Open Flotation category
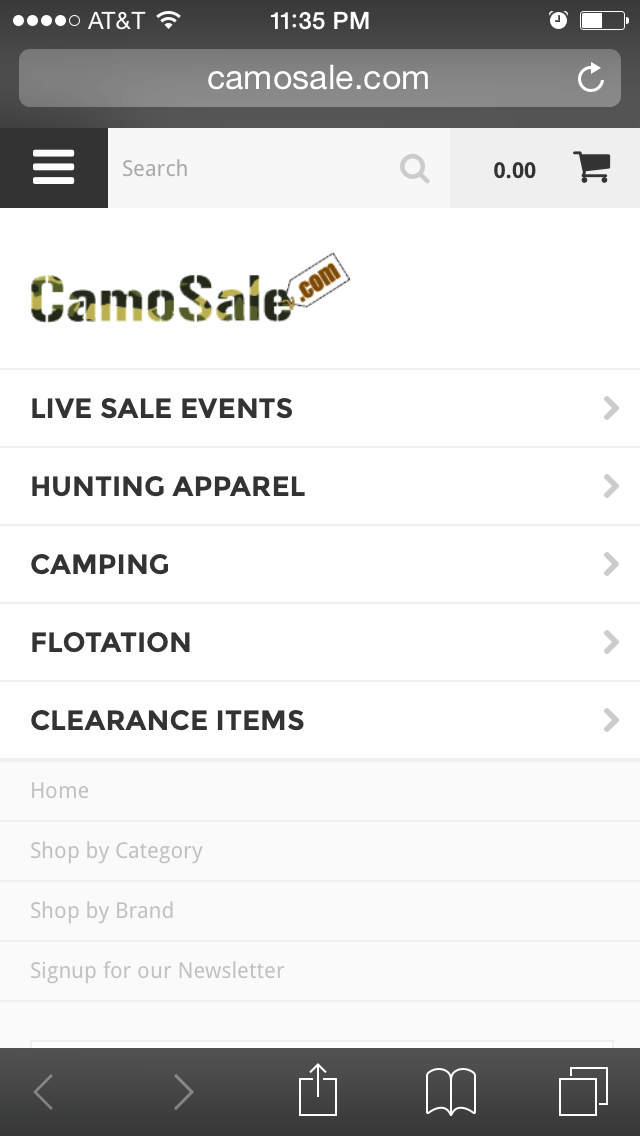Viewport: 640px width, 1136px height. coord(320,643)
